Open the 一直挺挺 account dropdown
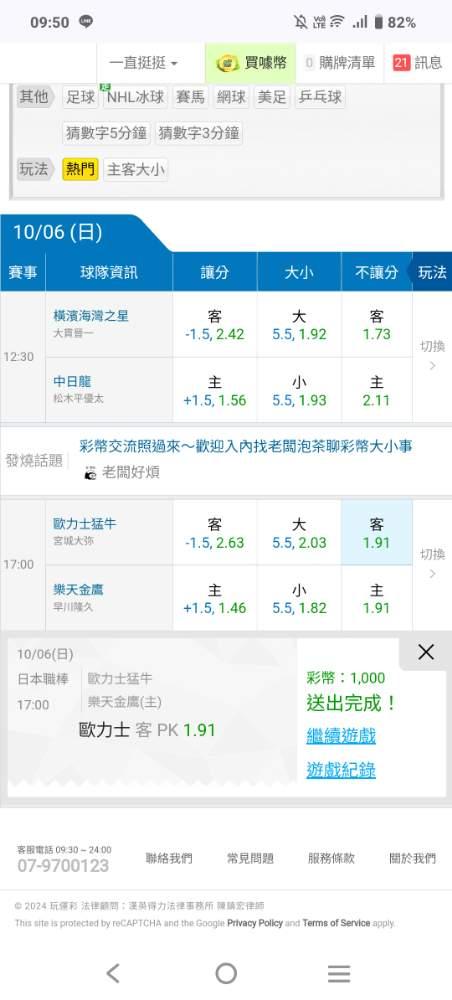 click(x=143, y=62)
